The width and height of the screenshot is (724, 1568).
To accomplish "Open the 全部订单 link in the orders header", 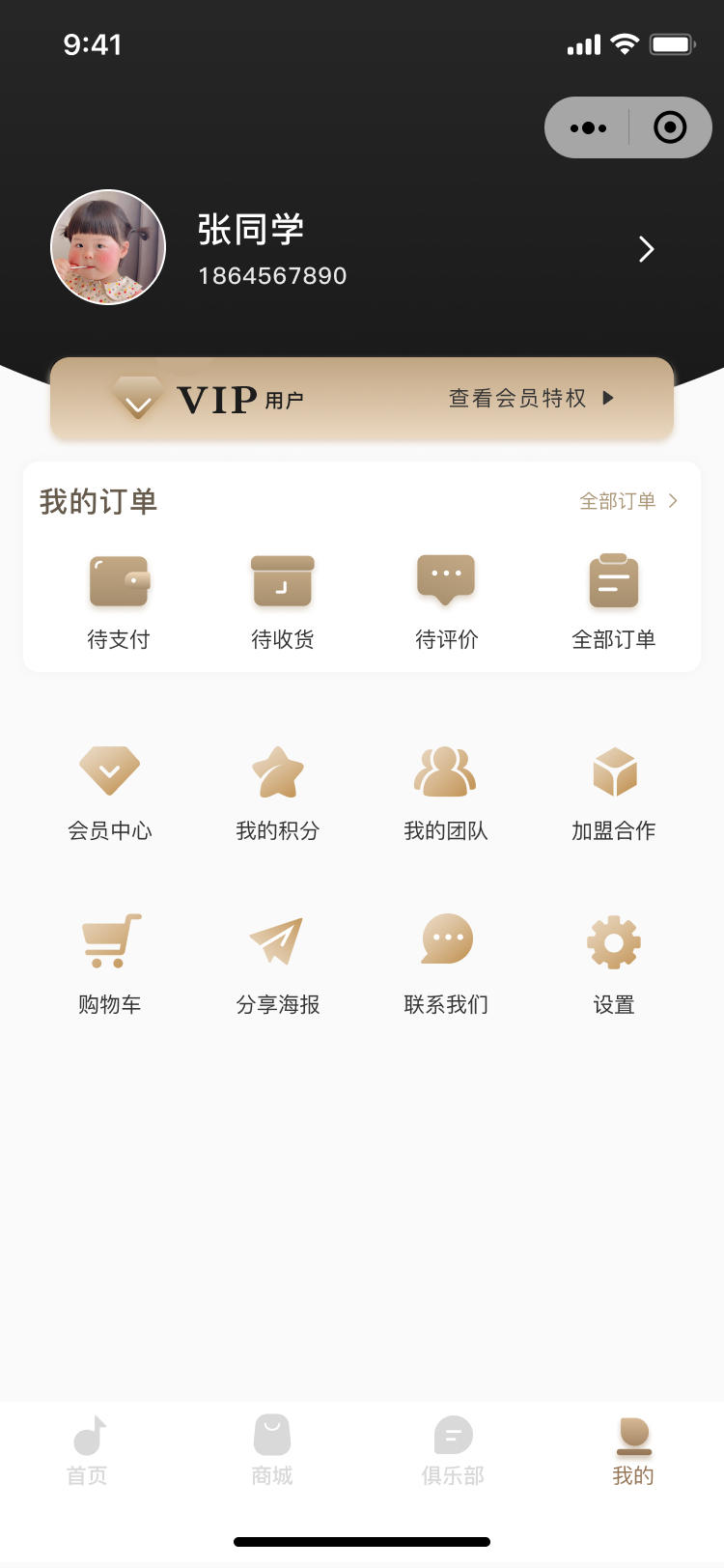I will click(628, 501).
